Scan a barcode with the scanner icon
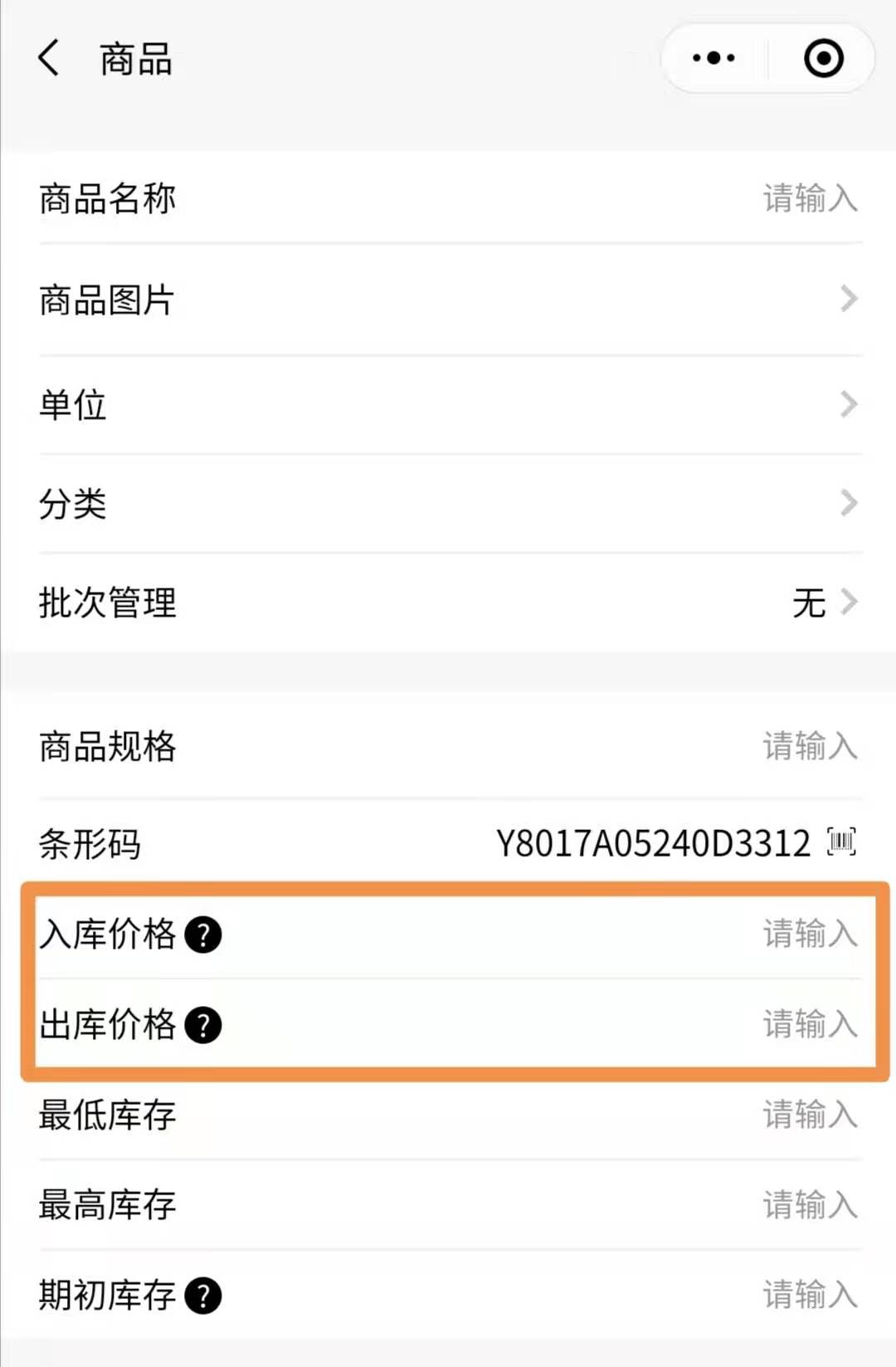Screen dimensions: 896x1367 click(x=841, y=842)
